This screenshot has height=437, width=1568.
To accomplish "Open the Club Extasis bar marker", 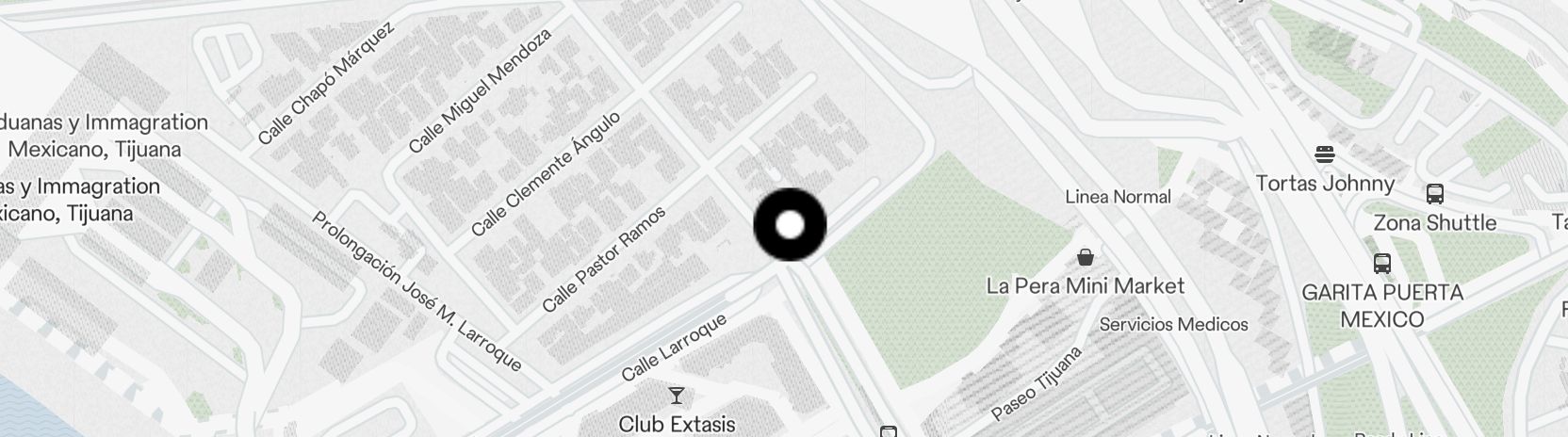I will (x=676, y=395).
